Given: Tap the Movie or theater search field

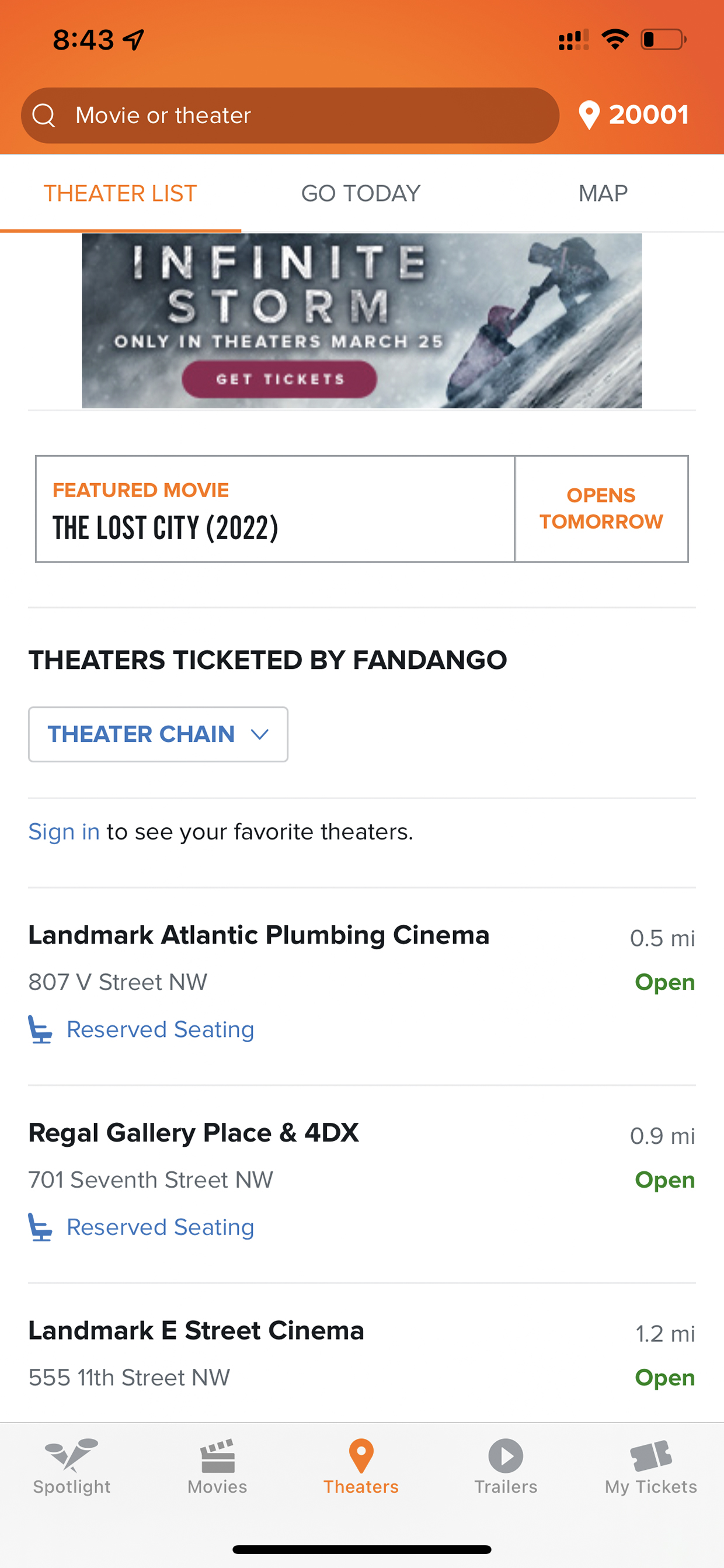Looking at the screenshot, I should [290, 115].
